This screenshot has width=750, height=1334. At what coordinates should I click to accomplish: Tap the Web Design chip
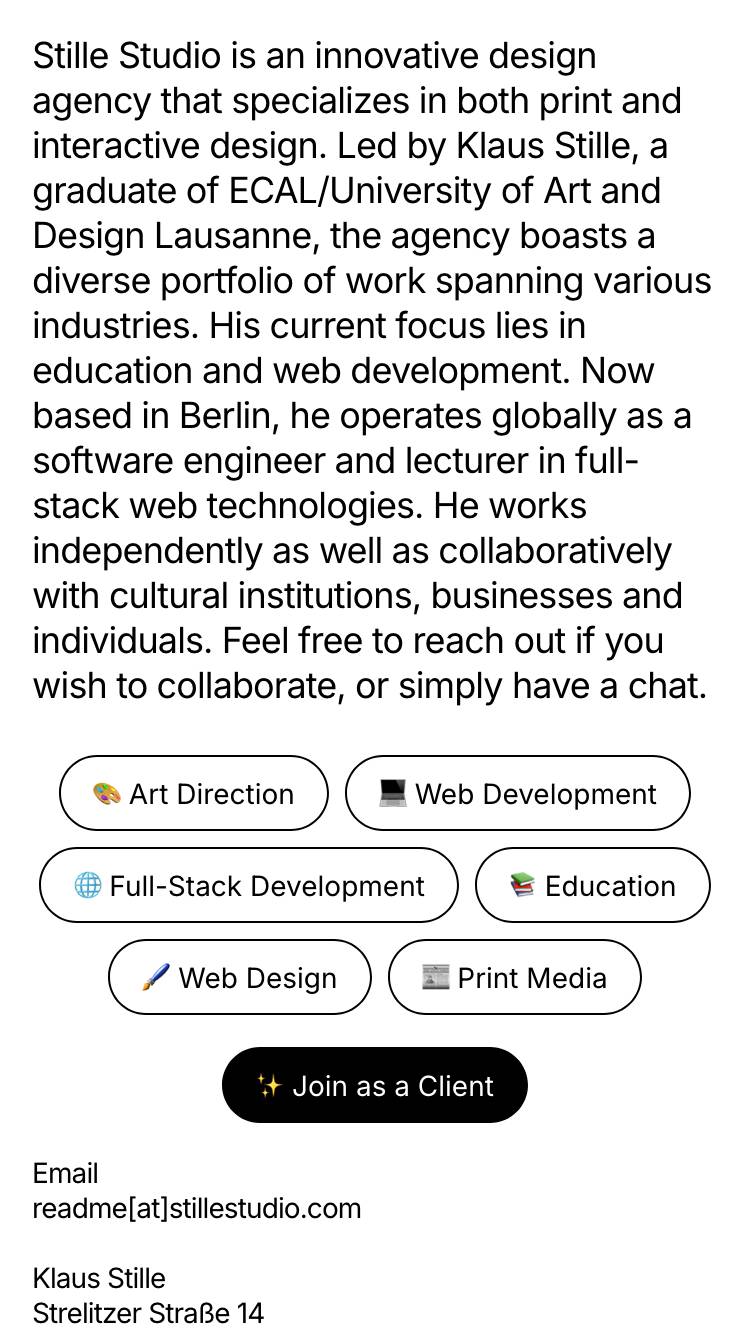(239, 977)
